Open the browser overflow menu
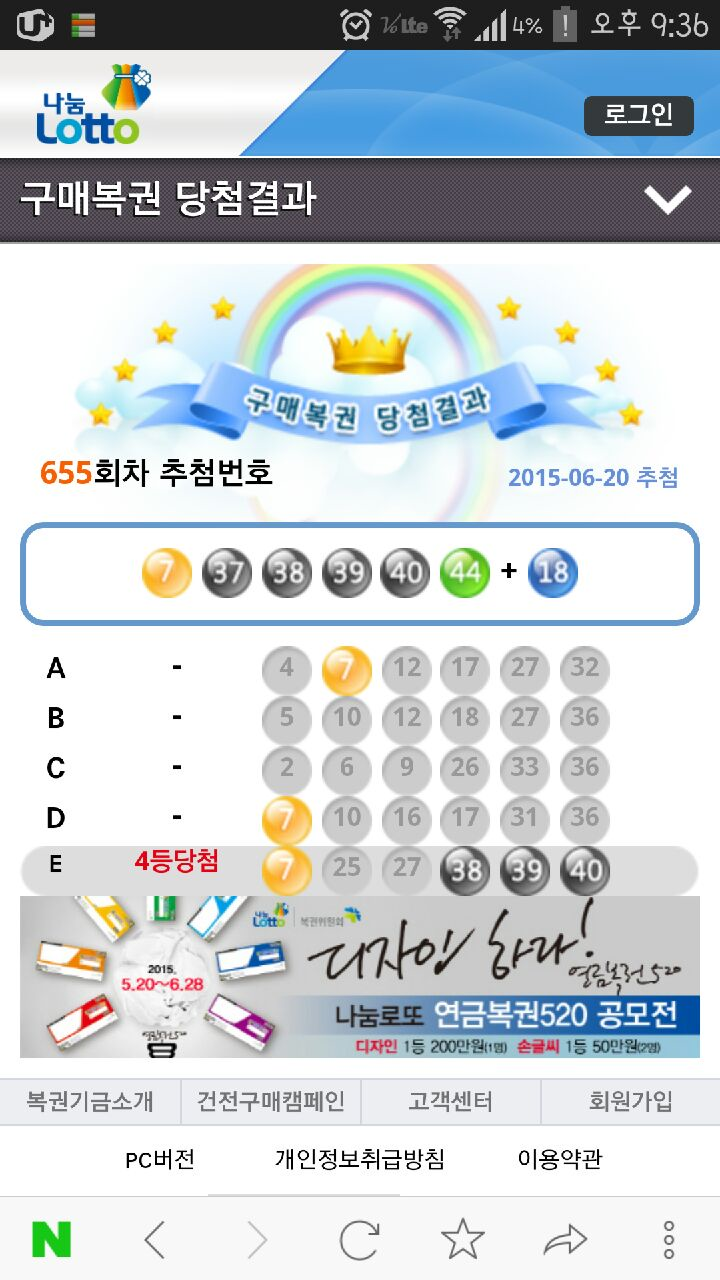 [x=668, y=1240]
